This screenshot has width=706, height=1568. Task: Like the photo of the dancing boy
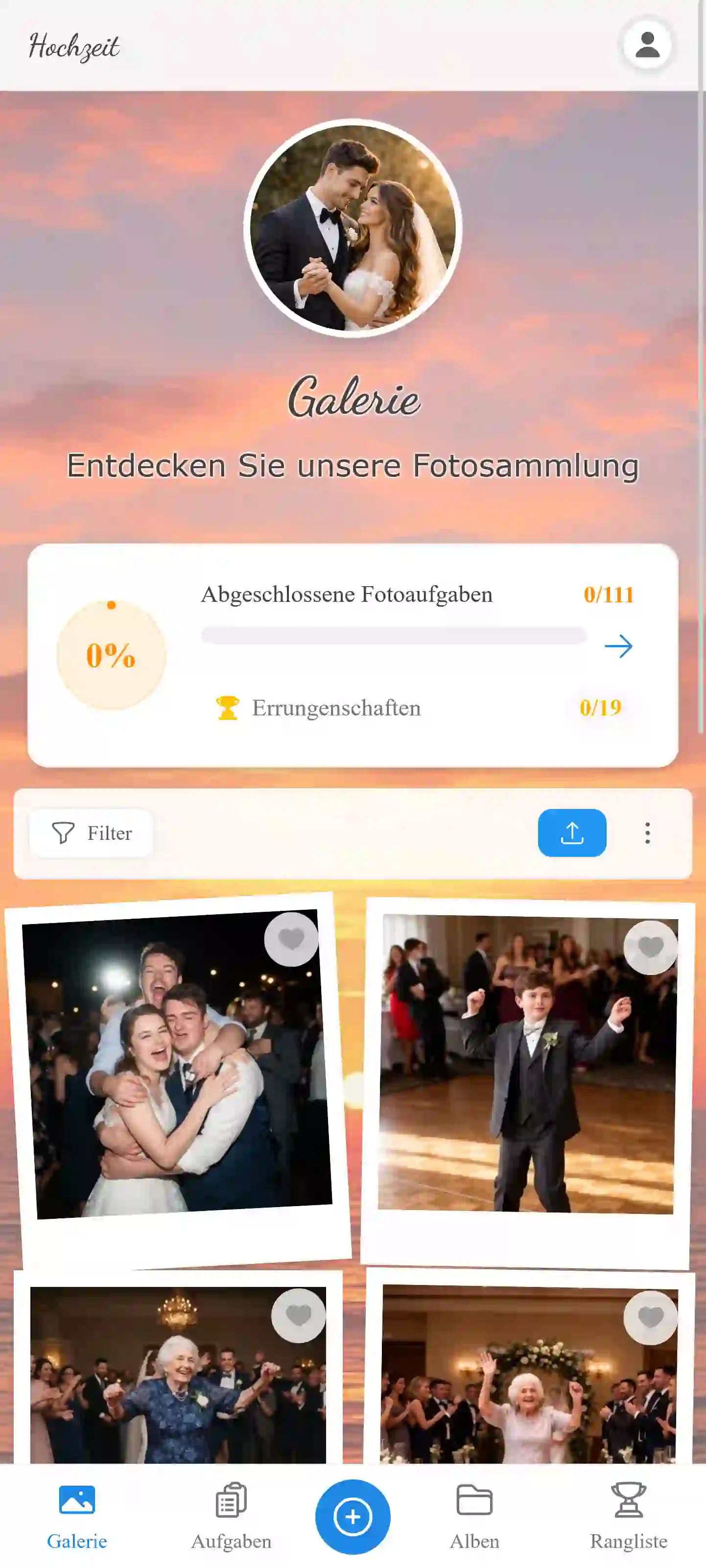point(650,947)
